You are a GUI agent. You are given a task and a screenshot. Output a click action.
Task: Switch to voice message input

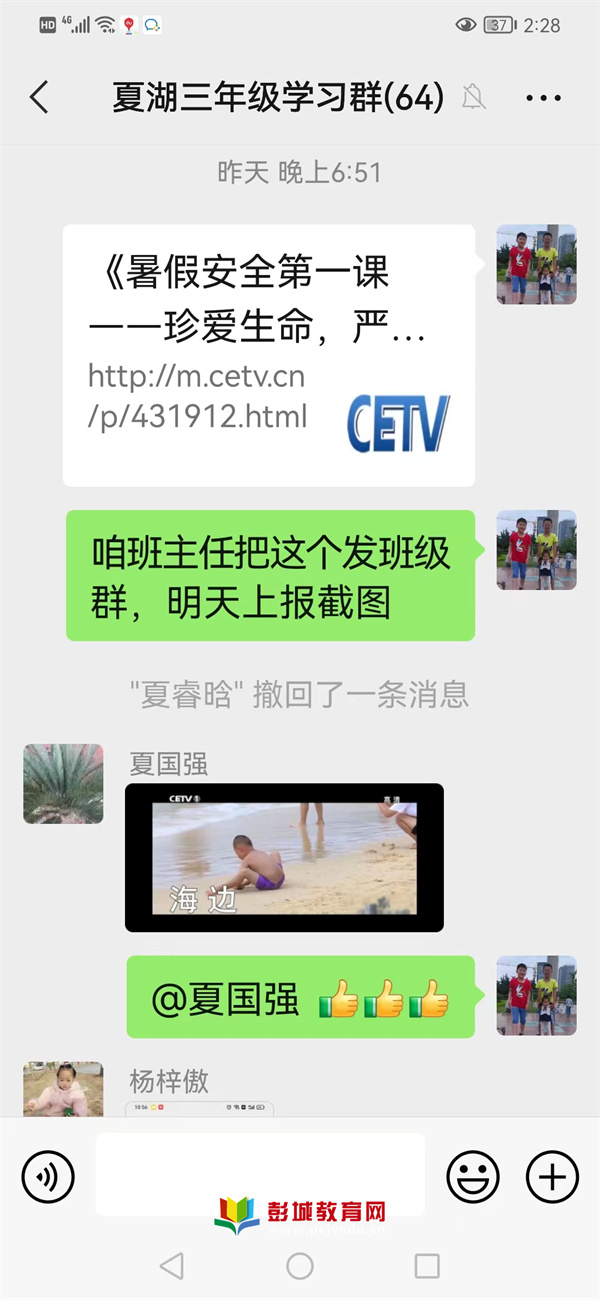[48, 1176]
